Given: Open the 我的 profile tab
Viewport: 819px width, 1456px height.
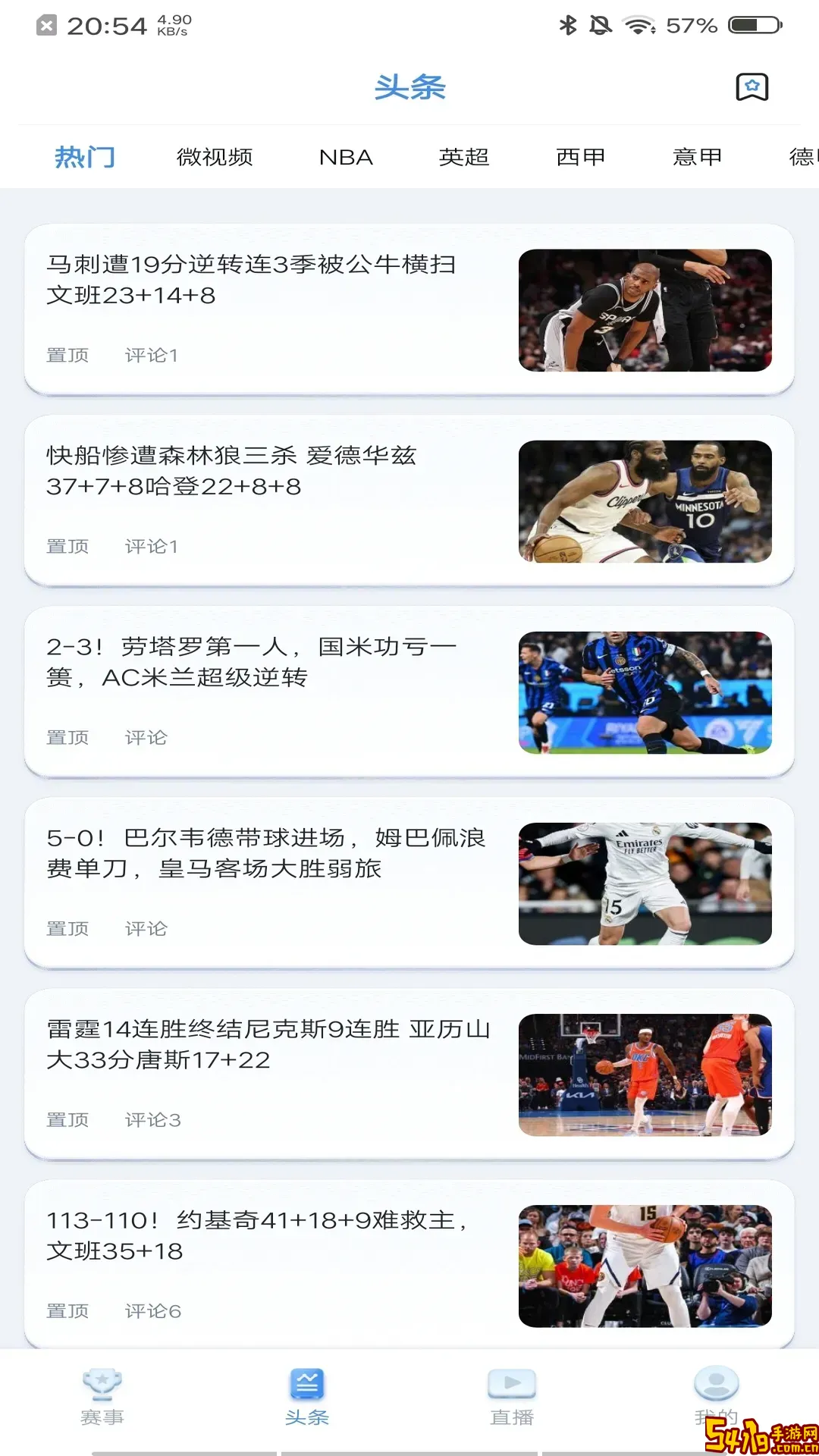Looking at the screenshot, I should pos(716,1397).
